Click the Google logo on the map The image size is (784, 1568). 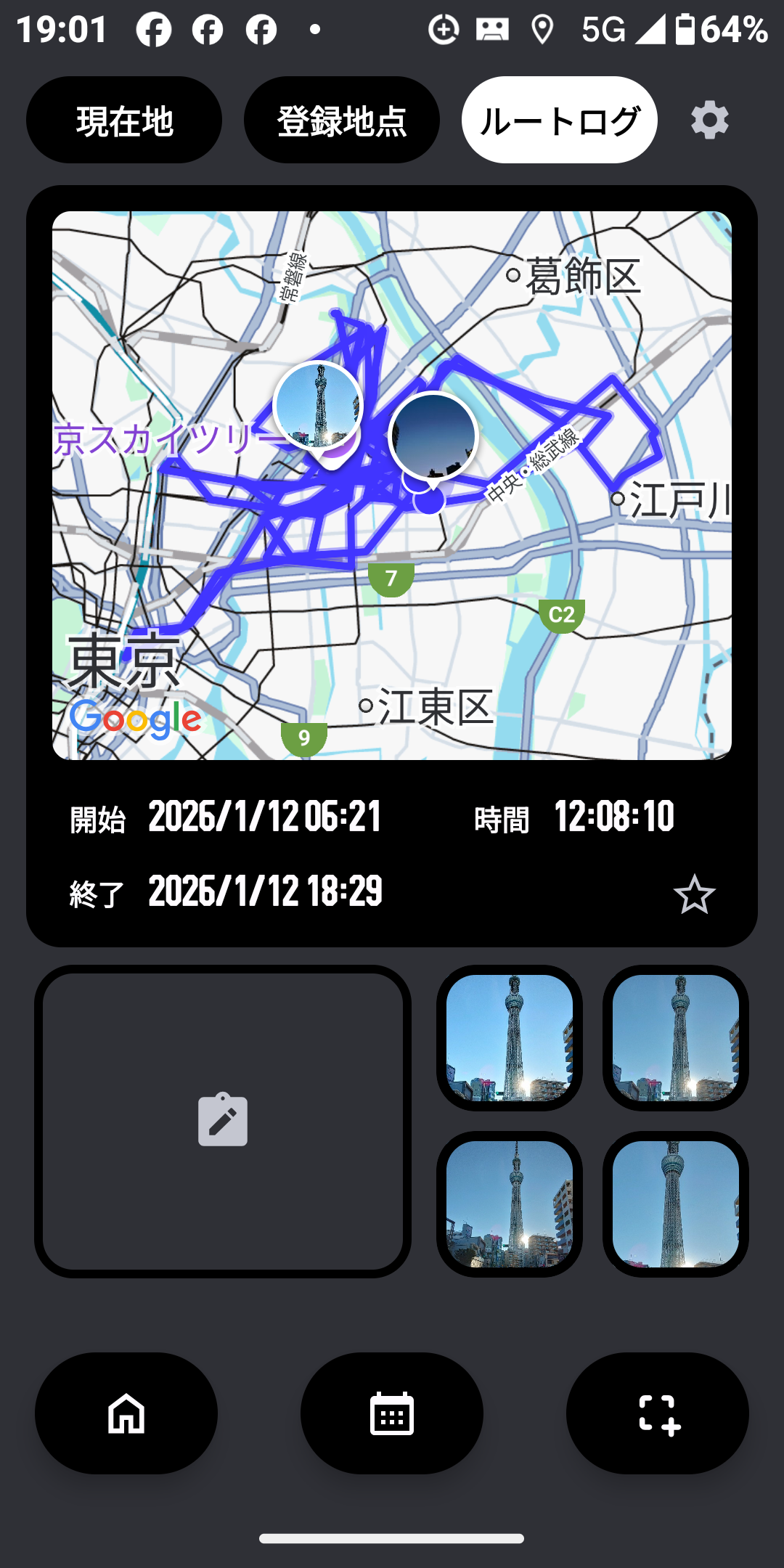[x=134, y=719]
